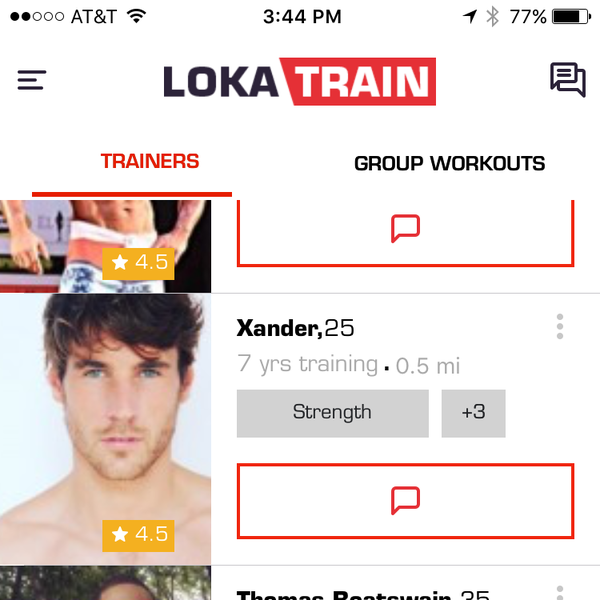Message the trainer listed above Xander
The image size is (600, 600).
point(405,230)
